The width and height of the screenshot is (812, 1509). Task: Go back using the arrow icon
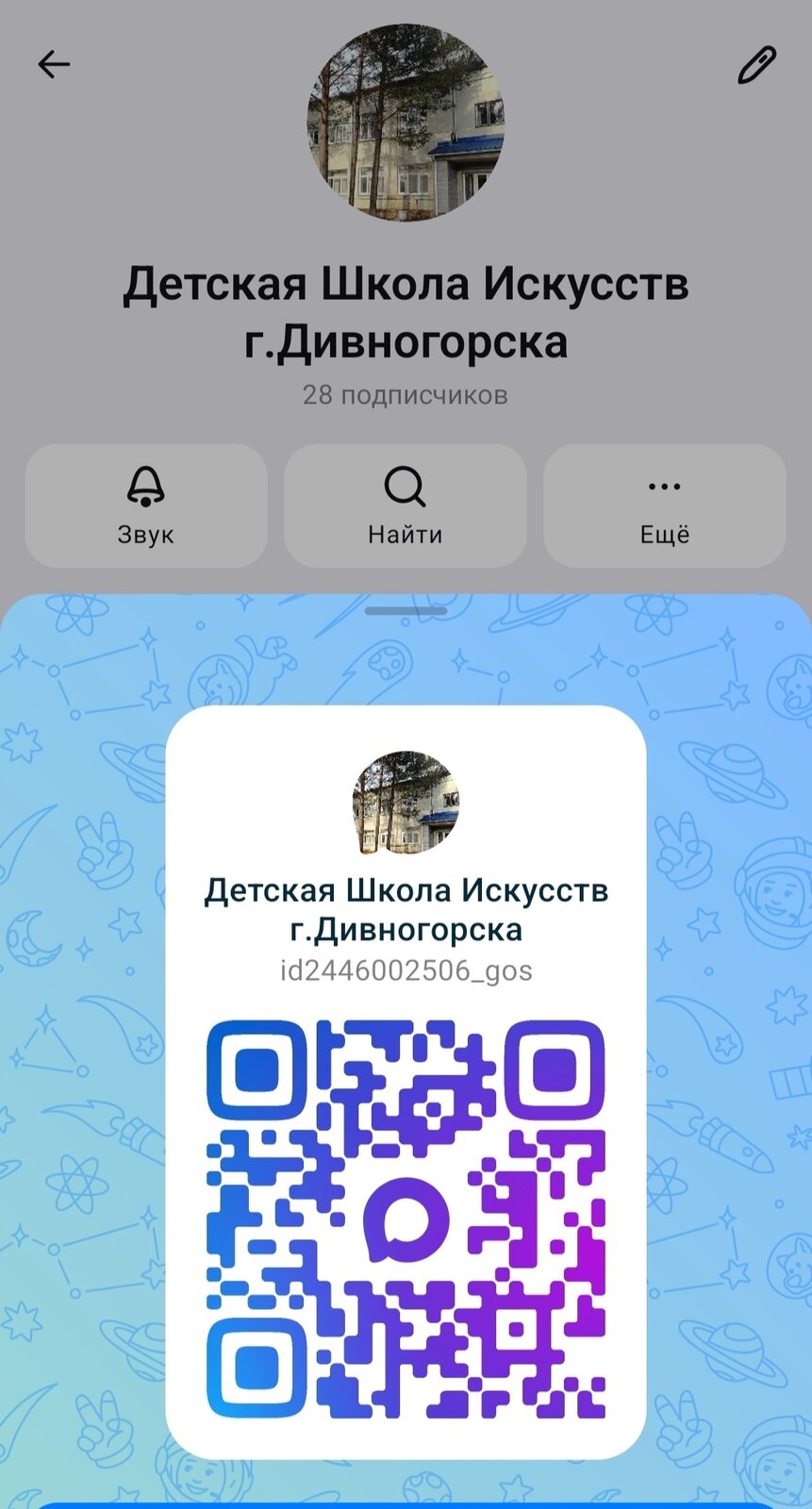(54, 64)
